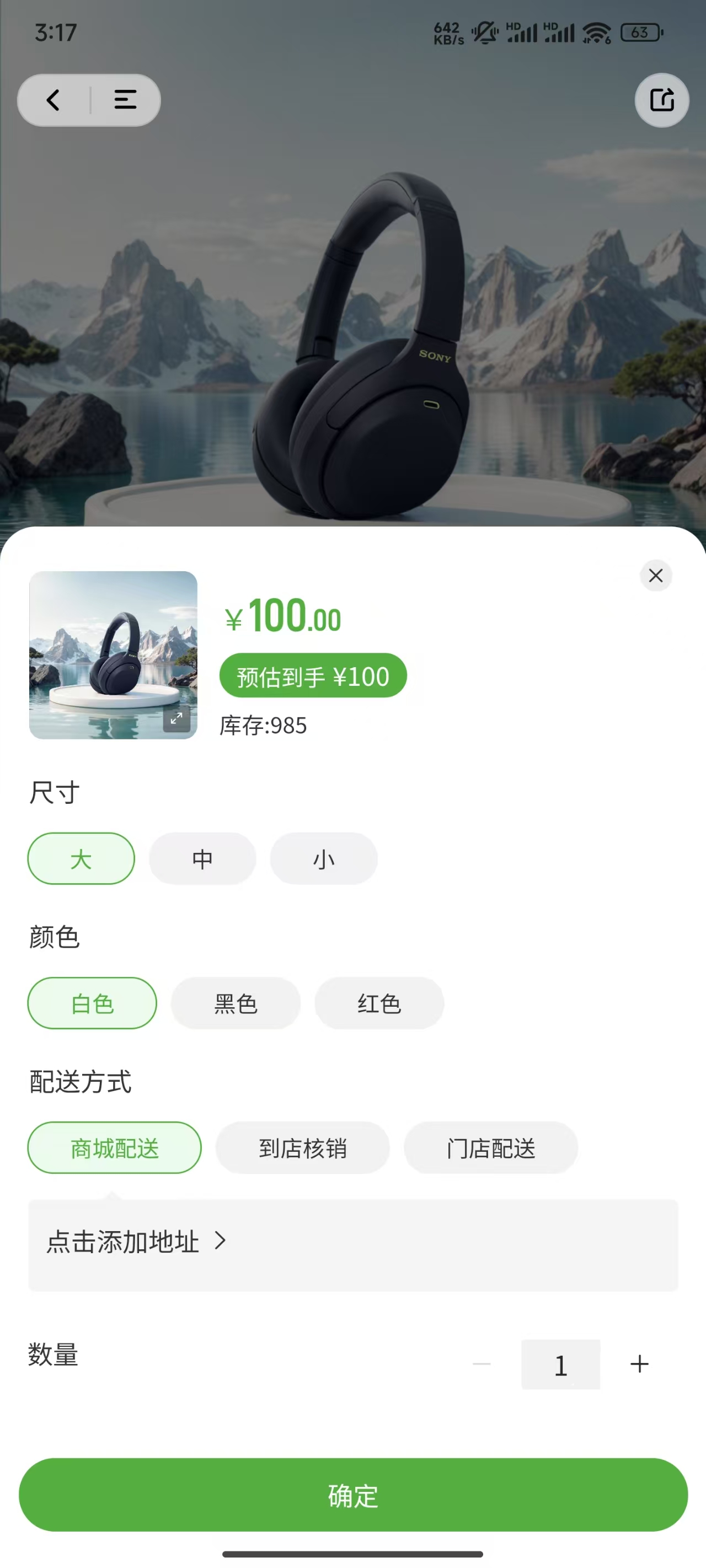Tap the mute/notification icon in status bar
Screen dimensions: 706x1568
[x=484, y=34]
